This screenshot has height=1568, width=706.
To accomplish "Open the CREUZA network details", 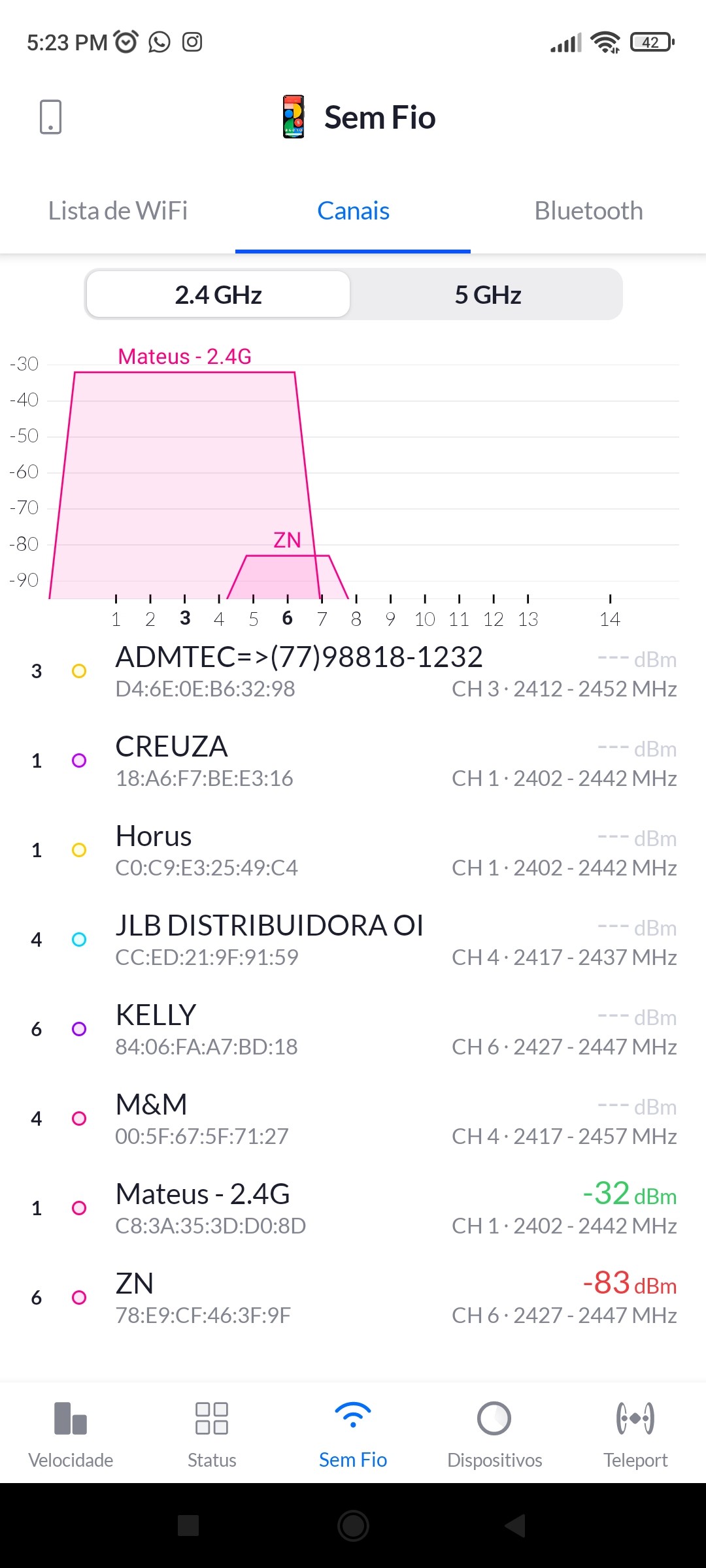I will 353,761.
